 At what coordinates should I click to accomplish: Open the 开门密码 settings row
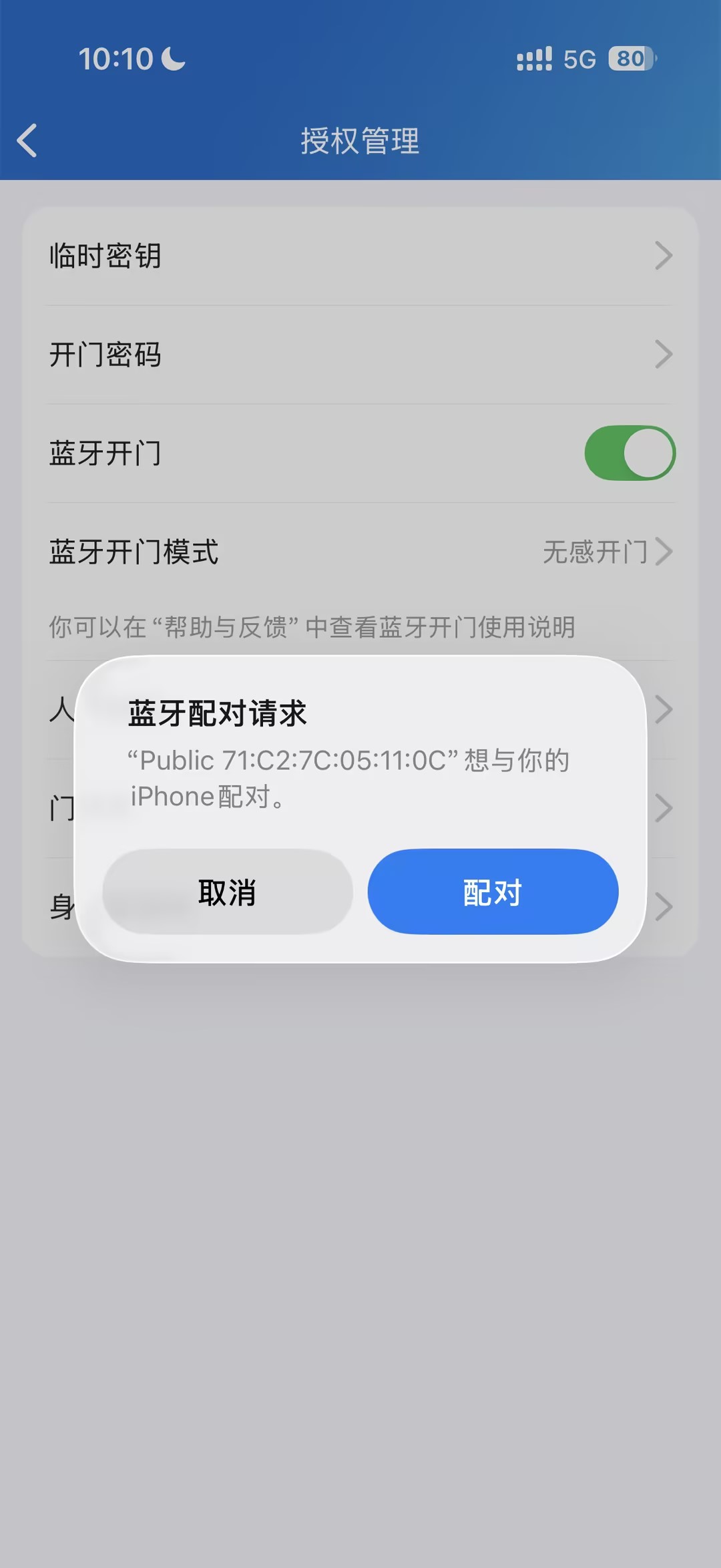pos(360,355)
